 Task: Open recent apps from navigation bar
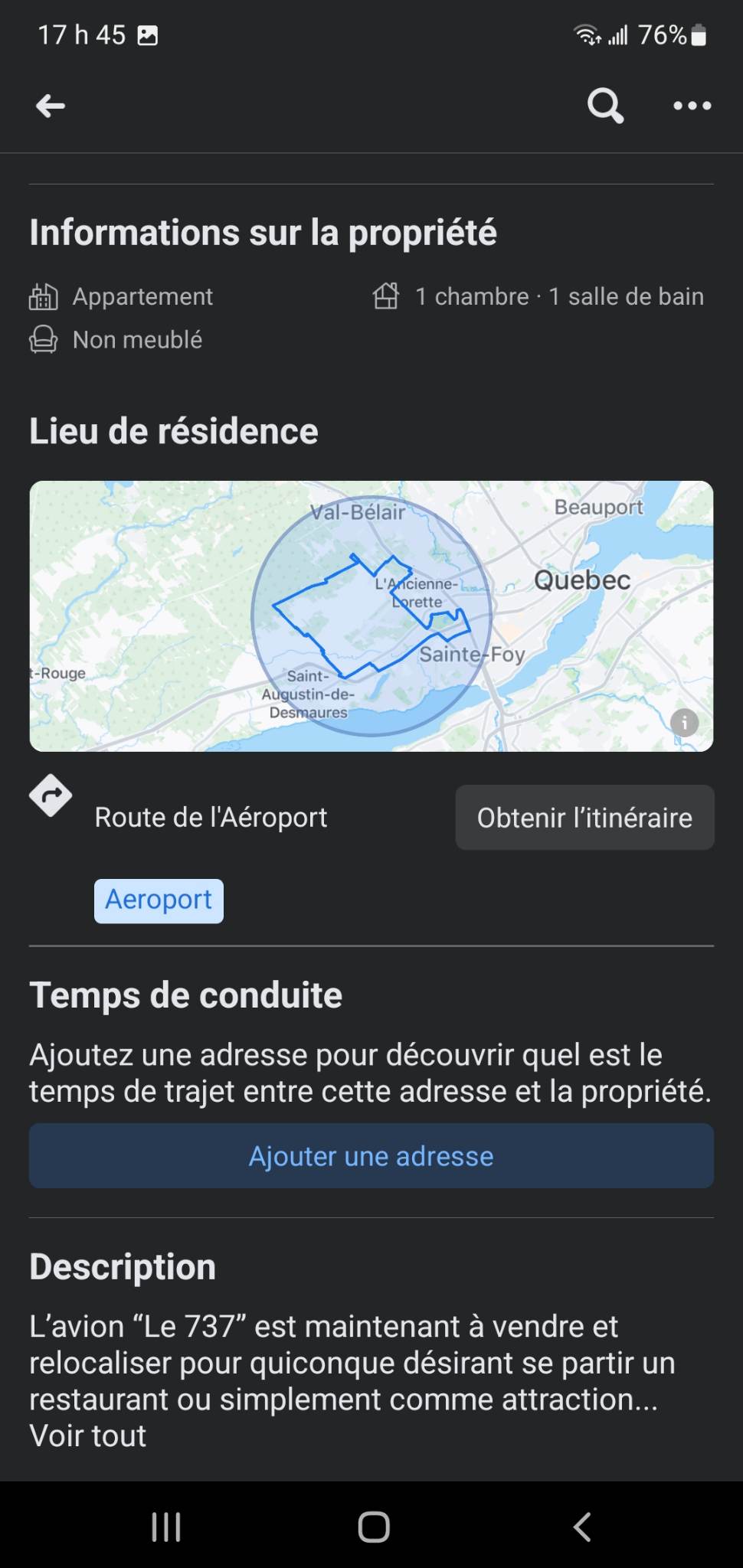pos(166,1527)
